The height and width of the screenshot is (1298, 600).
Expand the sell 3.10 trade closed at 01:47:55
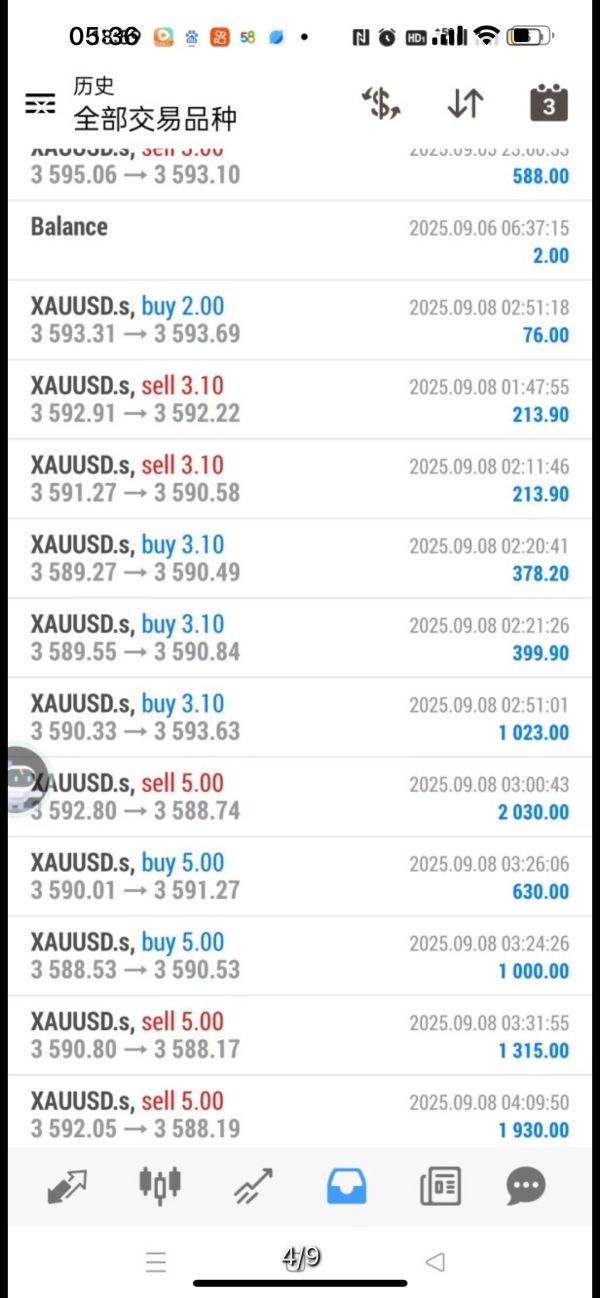pyautogui.click(x=300, y=399)
